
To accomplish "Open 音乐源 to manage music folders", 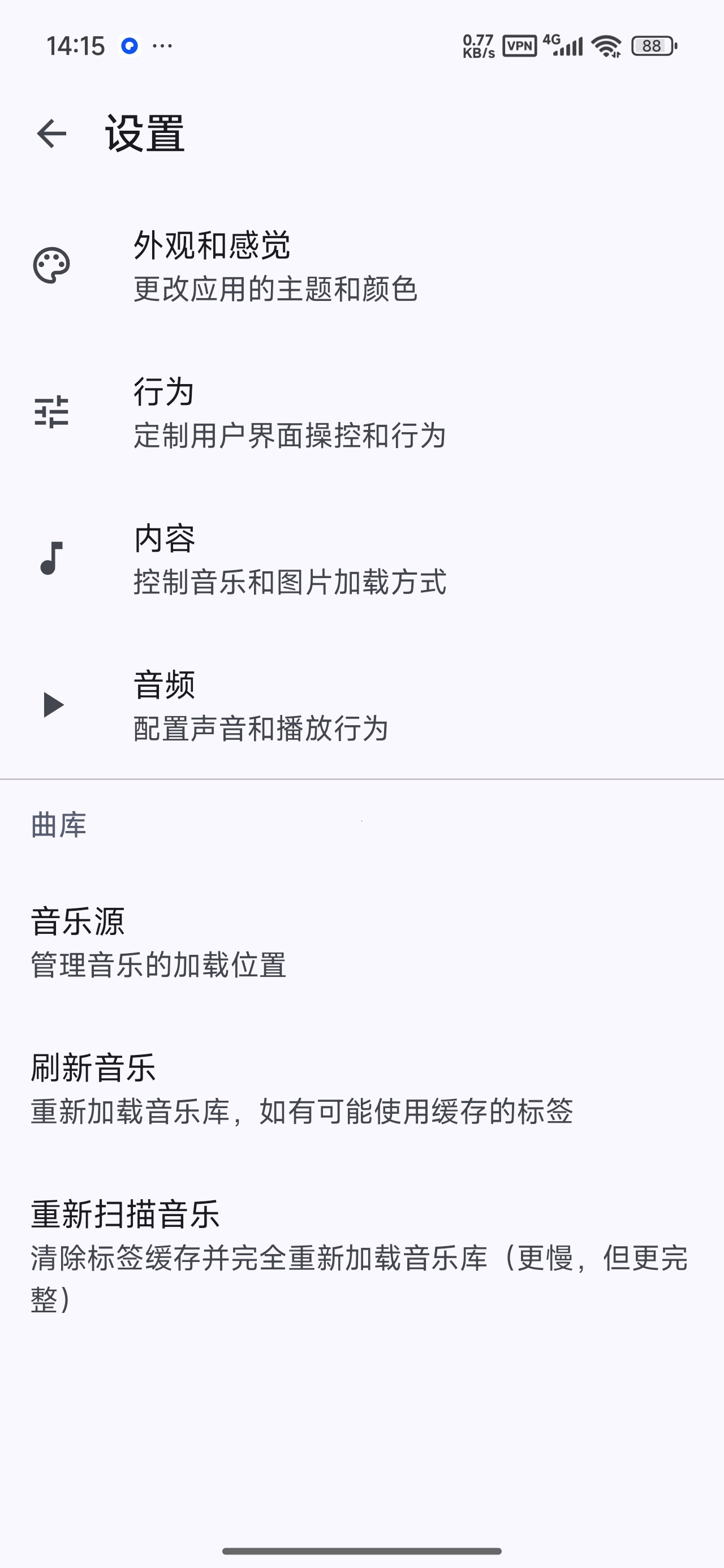I will pyautogui.click(x=361, y=942).
